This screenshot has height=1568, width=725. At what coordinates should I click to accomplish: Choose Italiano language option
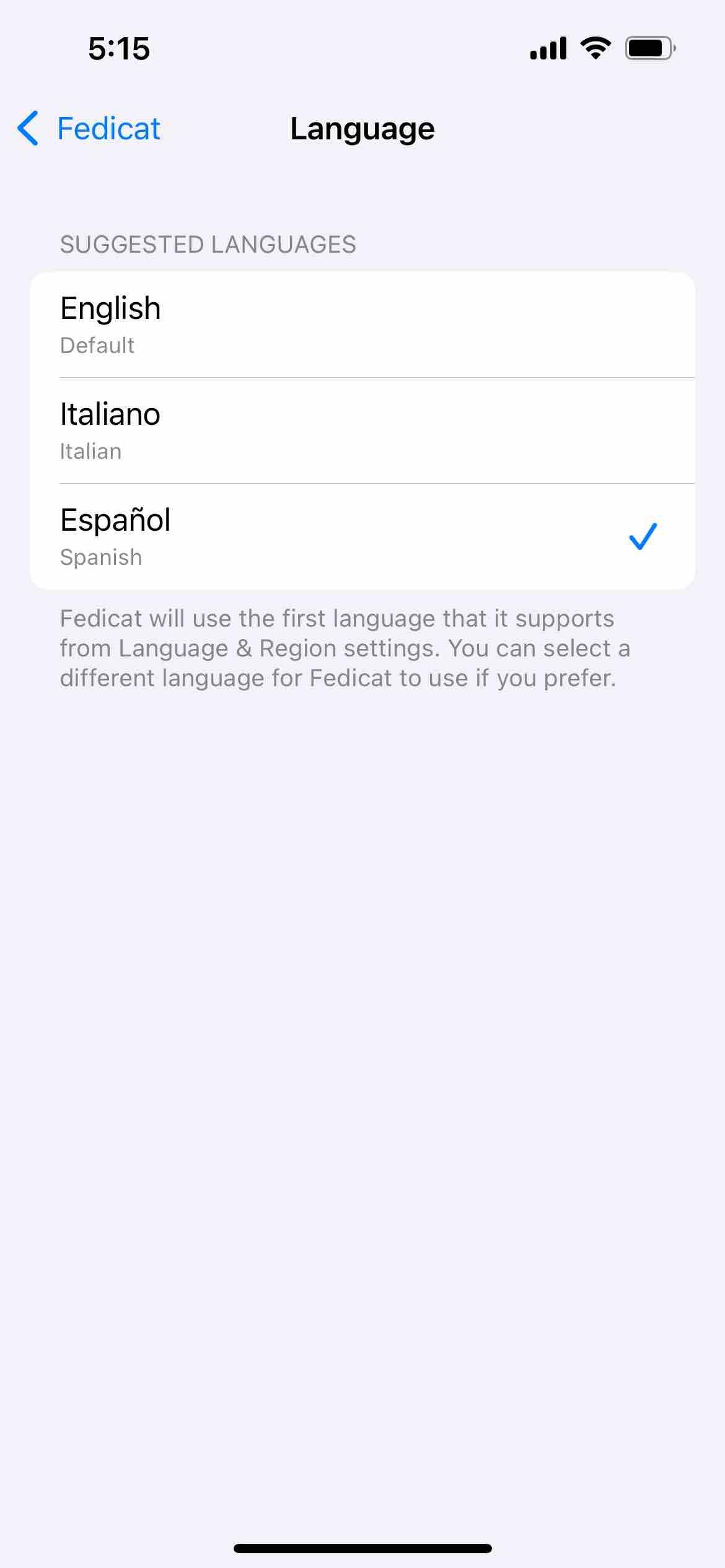pyautogui.click(x=362, y=431)
